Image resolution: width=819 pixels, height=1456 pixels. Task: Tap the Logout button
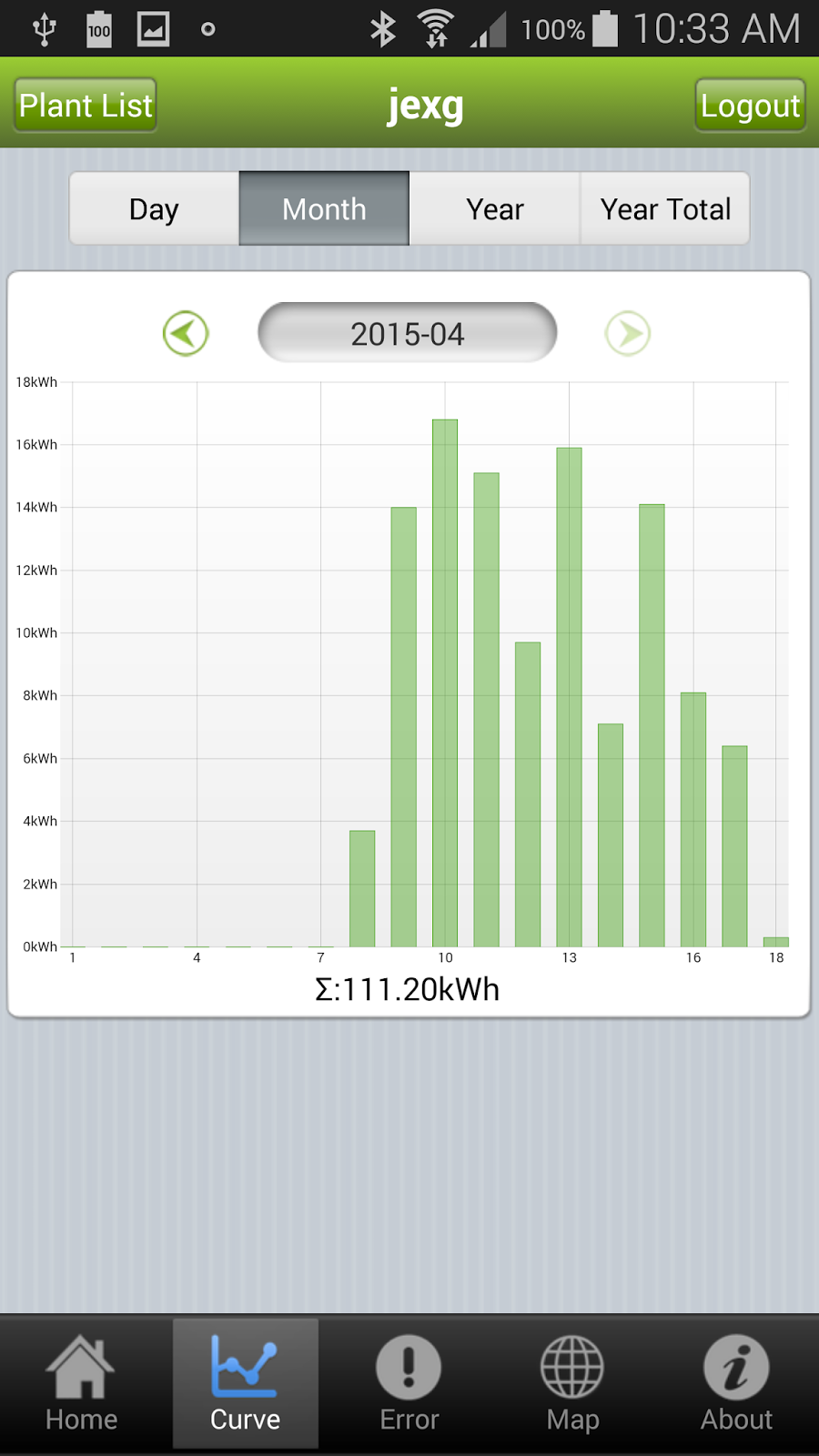point(750,106)
